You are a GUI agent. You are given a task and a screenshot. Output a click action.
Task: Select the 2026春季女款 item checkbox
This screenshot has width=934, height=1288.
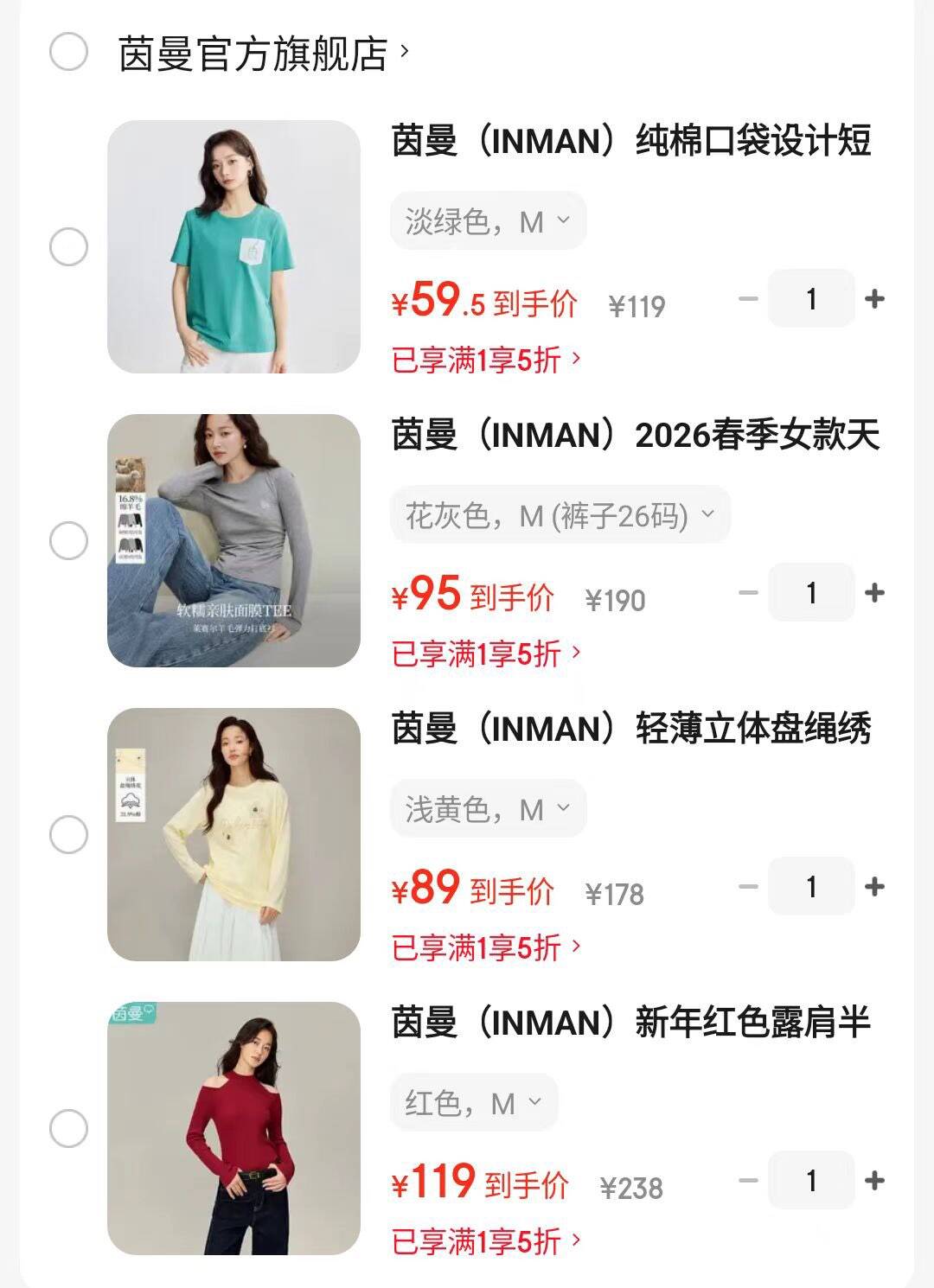(68, 541)
